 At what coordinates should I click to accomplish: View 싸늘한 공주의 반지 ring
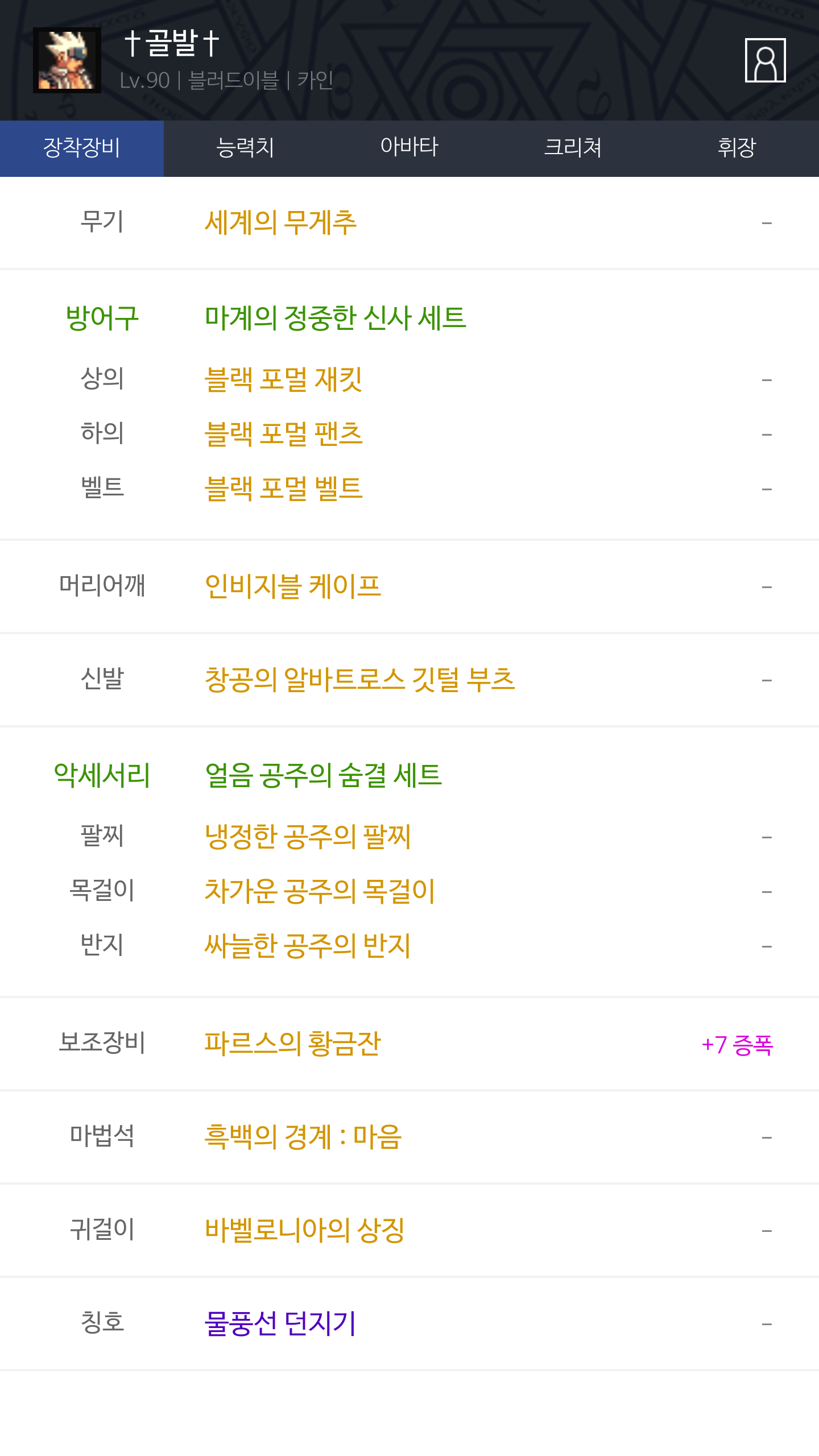(307, 946)
